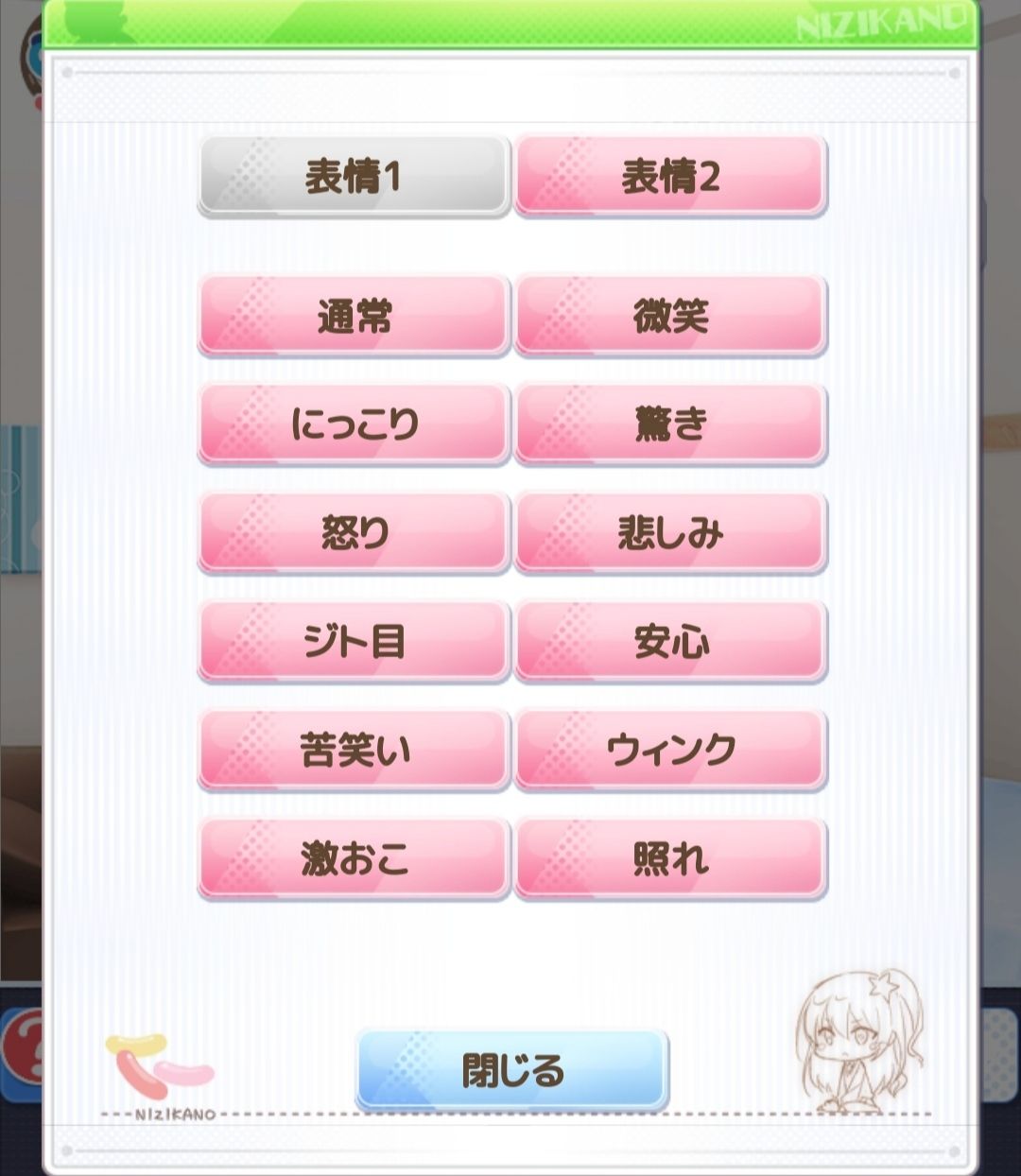The width and height of the screenshot is (1021, 1176).
Task: Select the 苦笑い (wry smile) expression
Action: [x=352, y=751]
